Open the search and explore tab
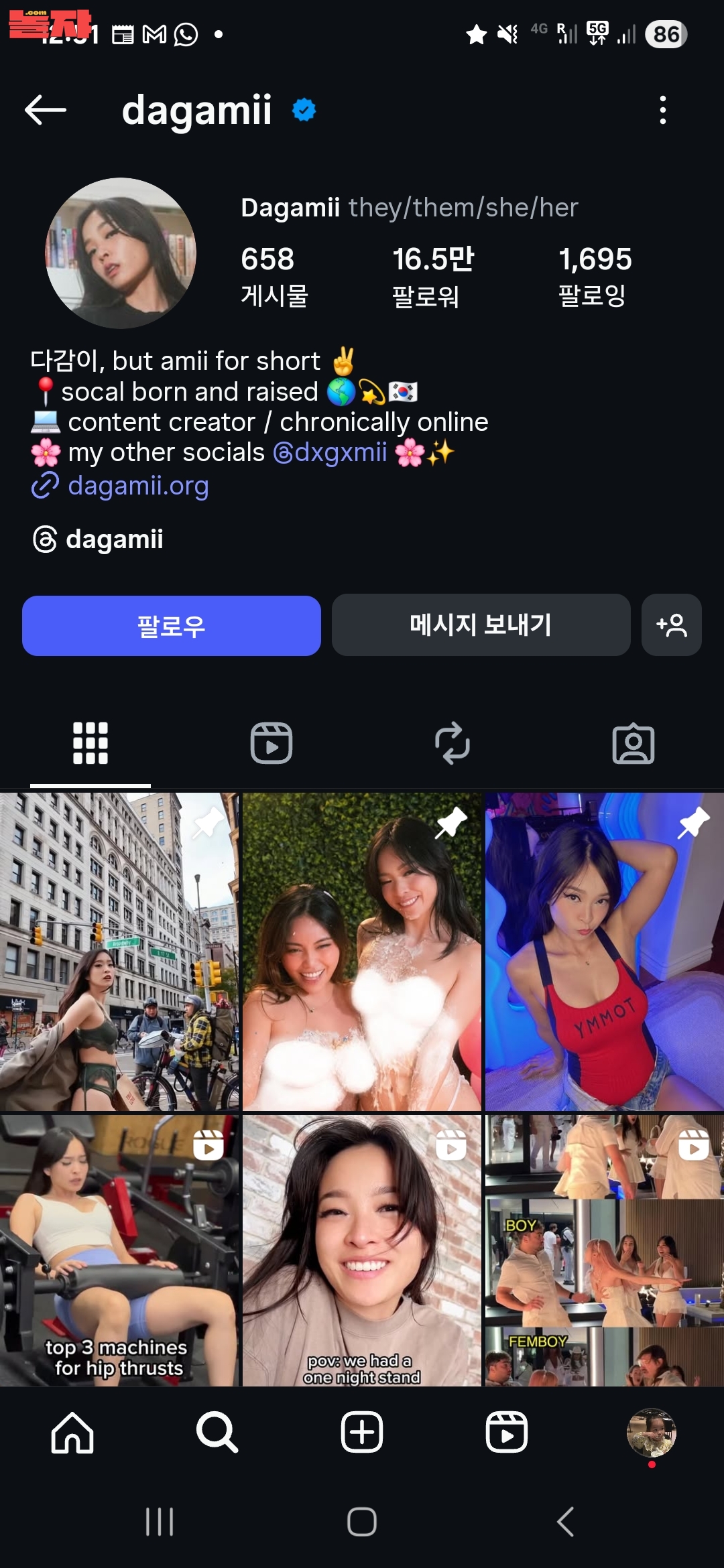 [217, 1433]
